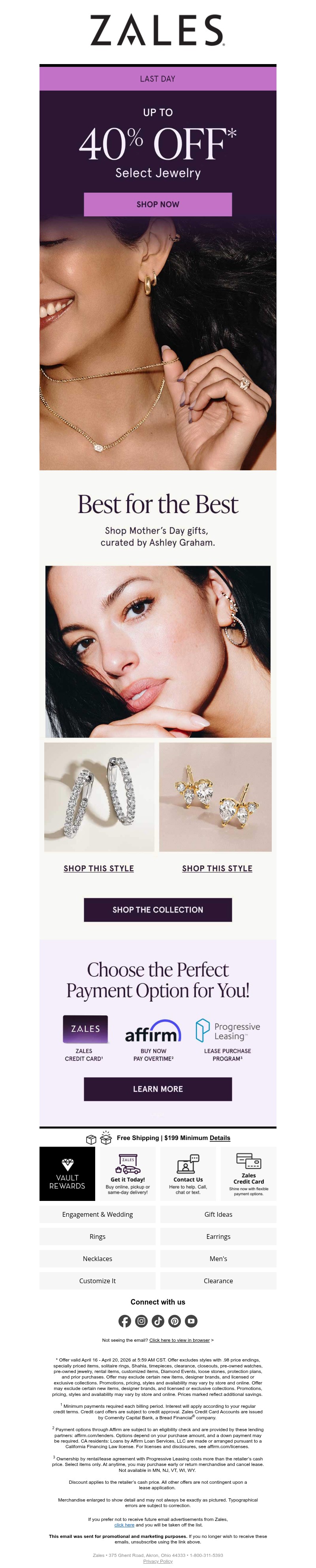
Task: Open Shop the Collection
Action: (x=157, y=909)
